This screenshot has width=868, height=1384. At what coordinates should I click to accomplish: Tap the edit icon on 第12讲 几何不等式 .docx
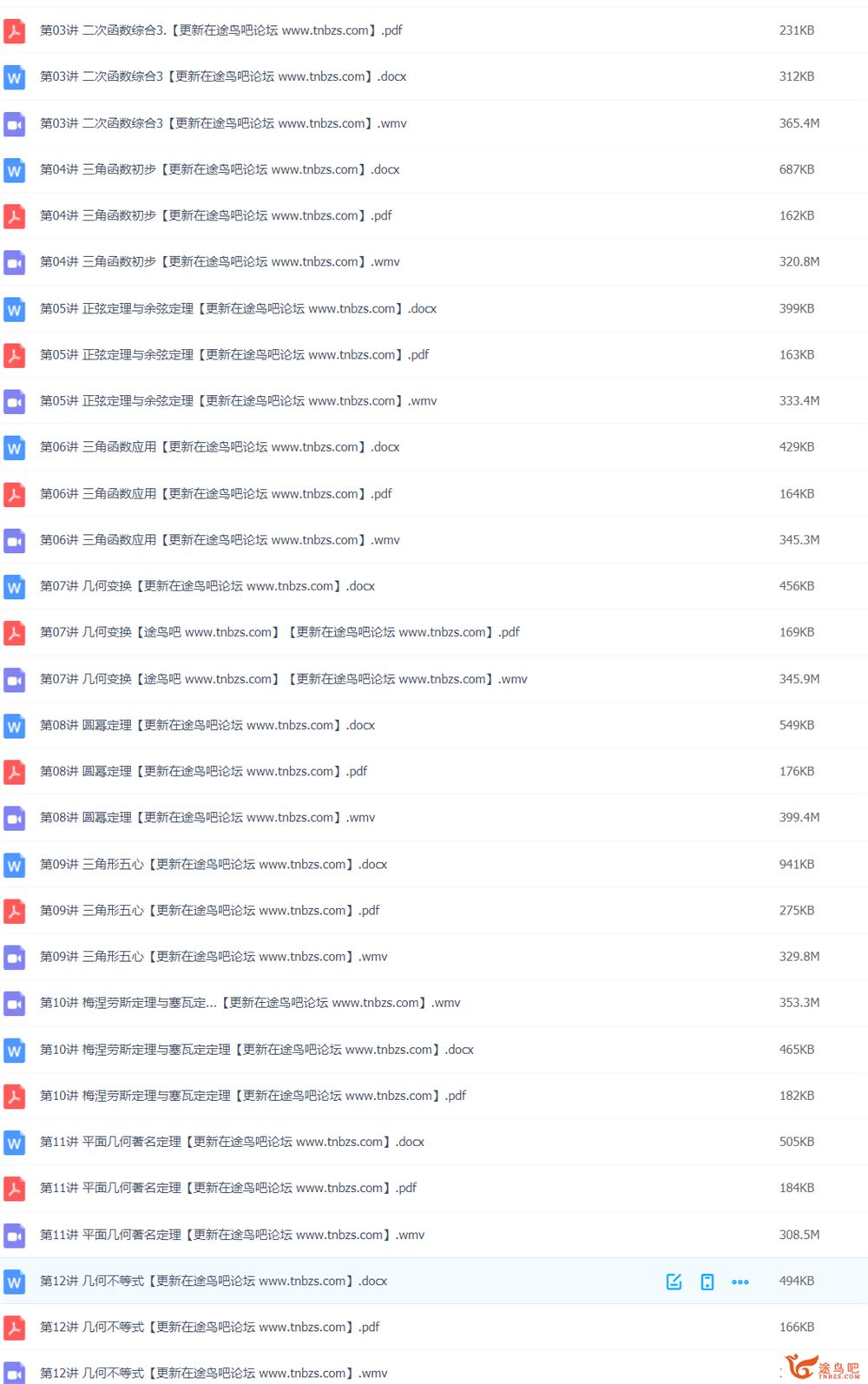pos(674,1282)
